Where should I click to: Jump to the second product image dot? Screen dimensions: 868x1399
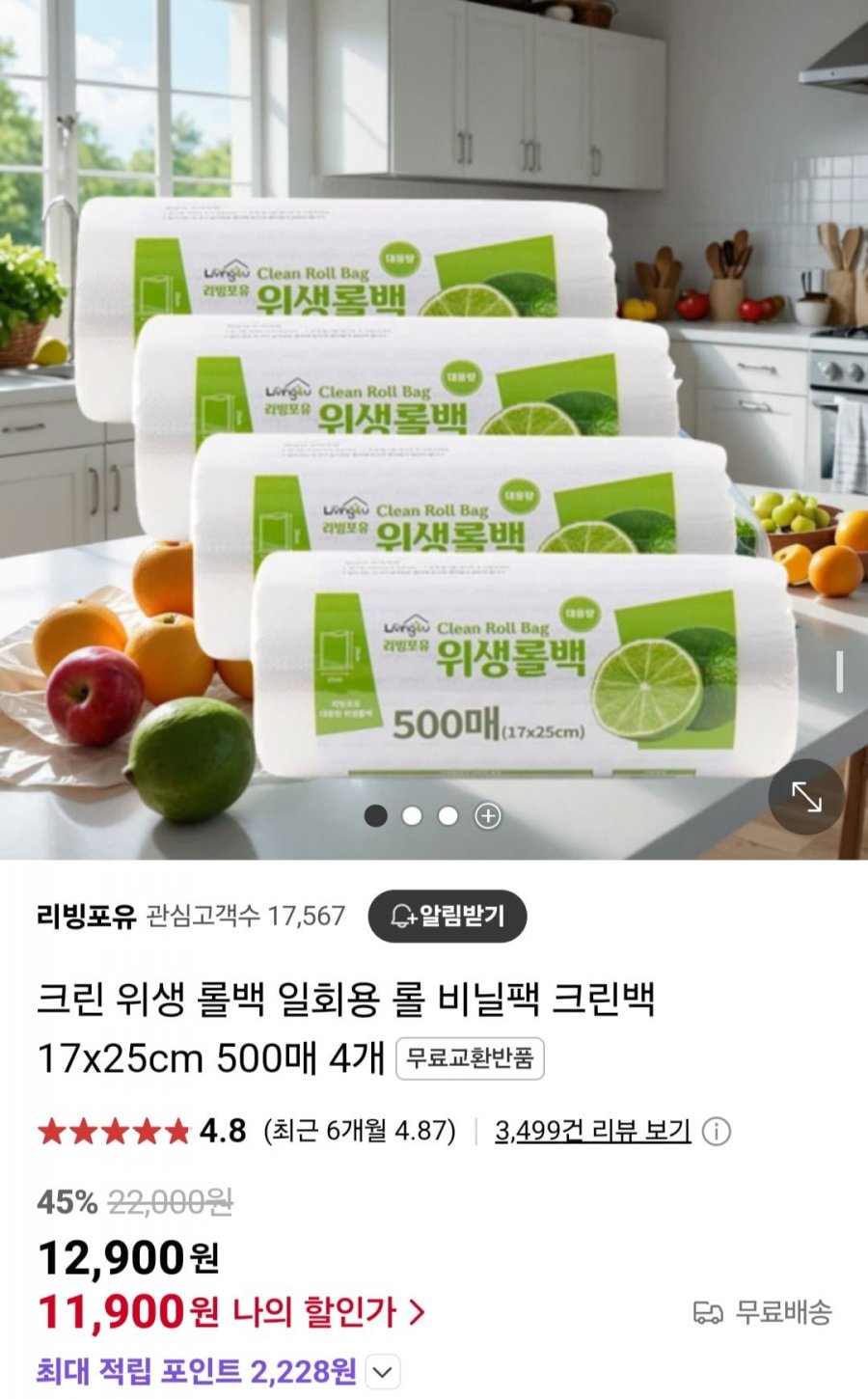[412, 816]
